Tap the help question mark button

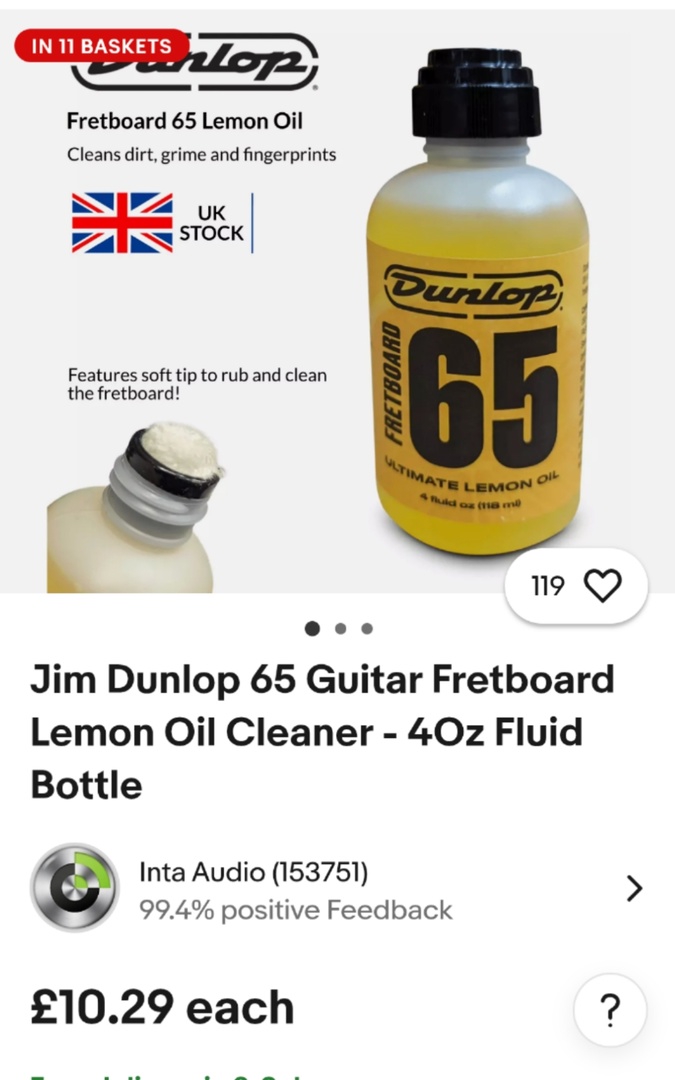coord(610,1010)
